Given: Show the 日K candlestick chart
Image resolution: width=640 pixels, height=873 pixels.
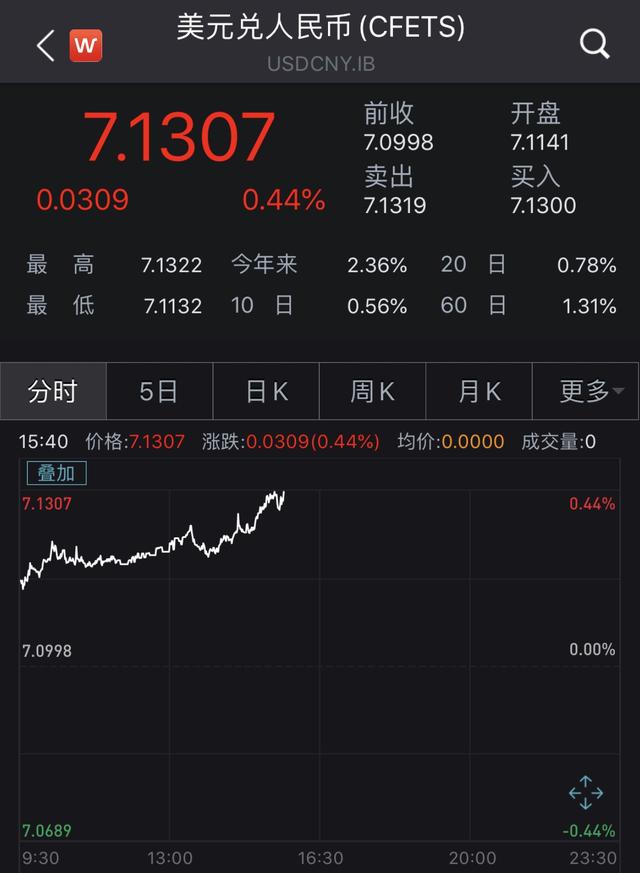Looking at the screenshot, I should tap(266, 391).
